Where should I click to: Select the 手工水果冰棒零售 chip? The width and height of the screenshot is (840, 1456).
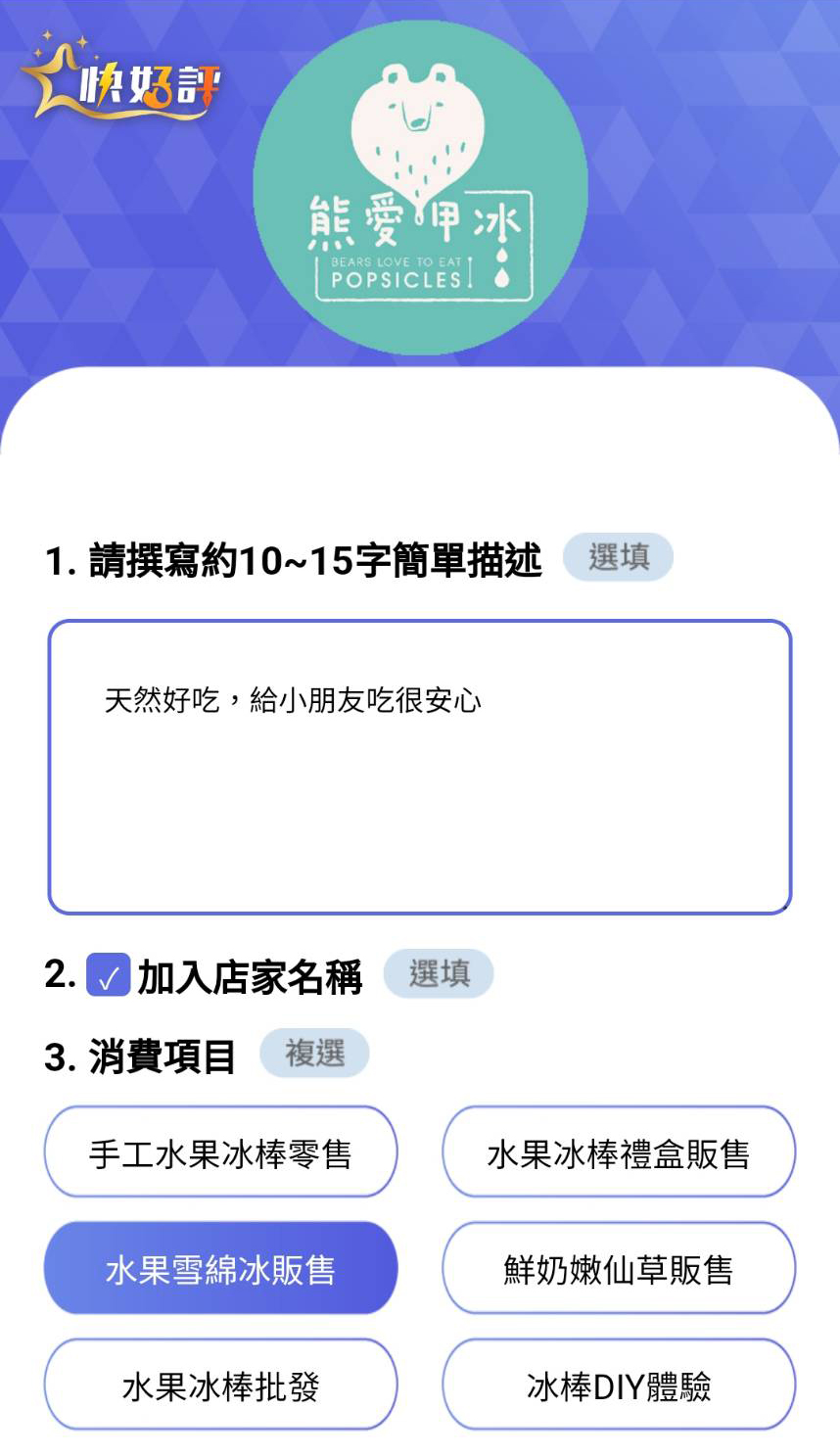(220, 1152)
